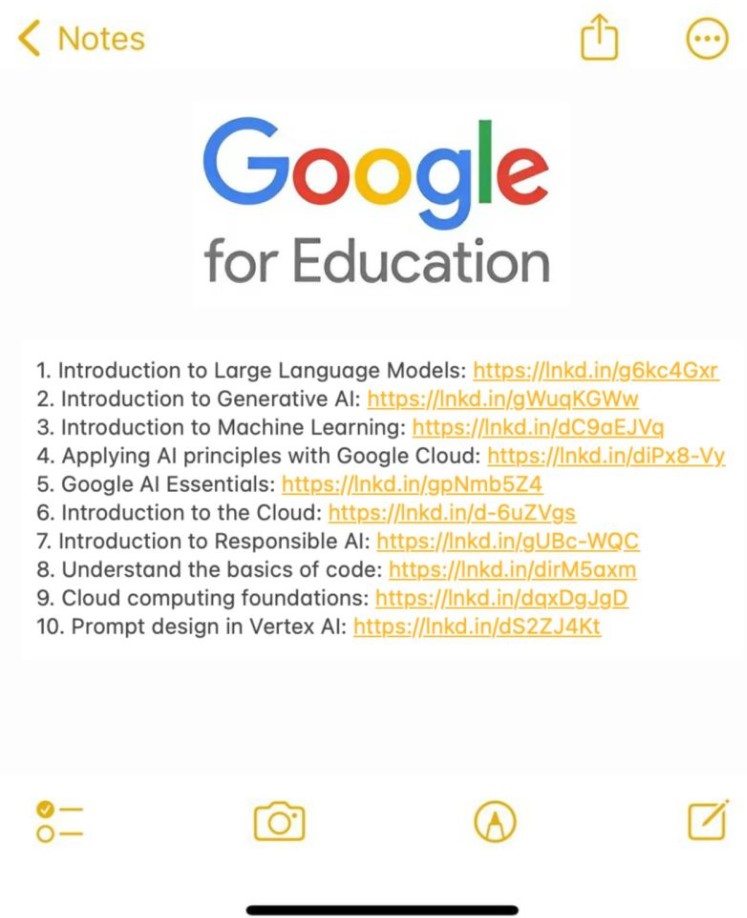Screen dimensions: 747x918
Task: Compose a new note
Action: pos(707,821)
